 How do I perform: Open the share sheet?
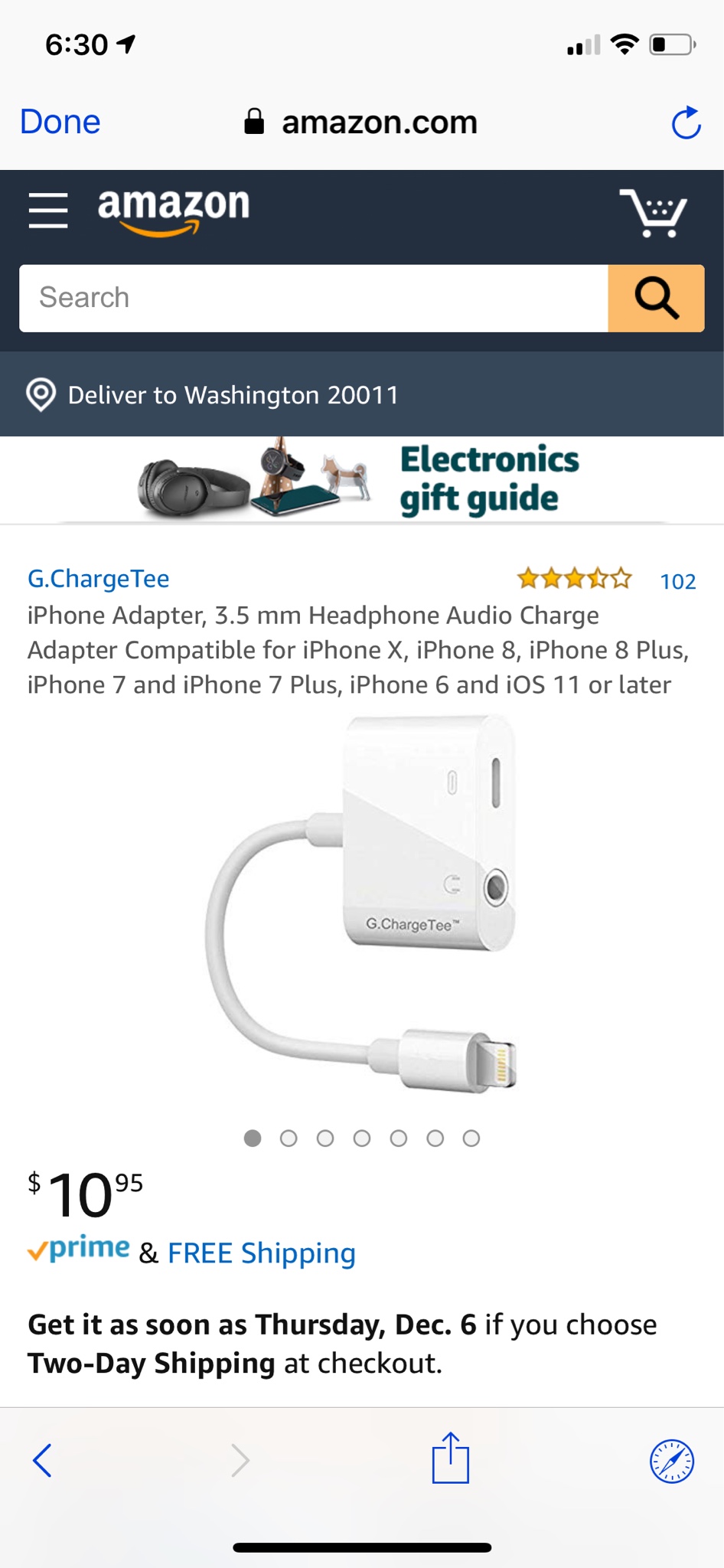click(x=450, y=1459)
